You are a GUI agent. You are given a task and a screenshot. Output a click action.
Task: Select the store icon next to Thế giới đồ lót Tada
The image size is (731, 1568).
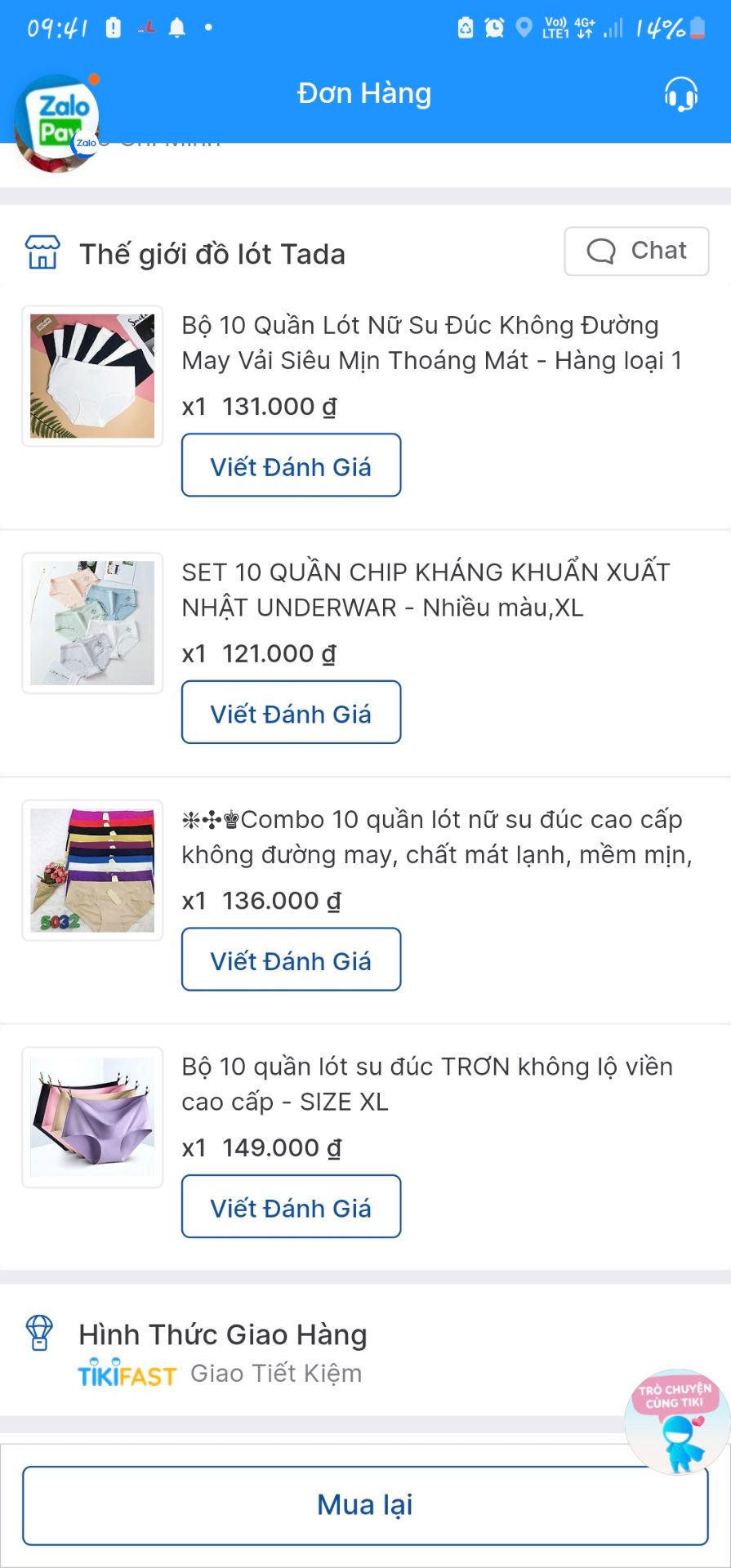[42, 252]
